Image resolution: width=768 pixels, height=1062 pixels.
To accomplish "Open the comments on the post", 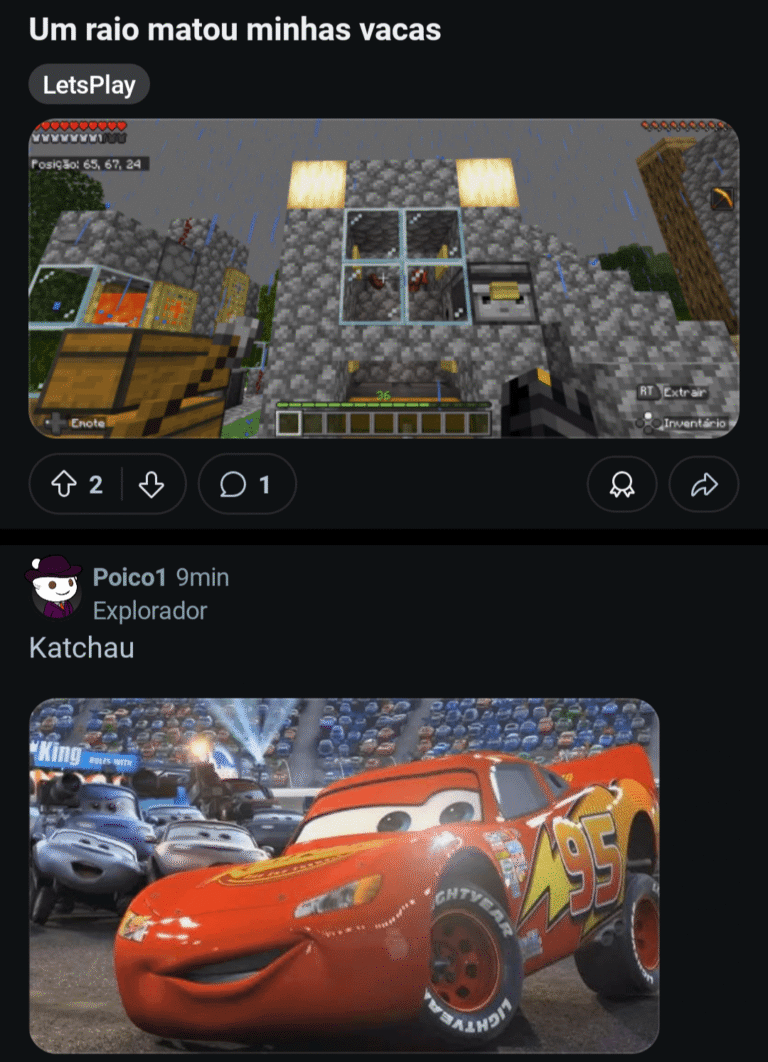I will click(x=247, y=485).
